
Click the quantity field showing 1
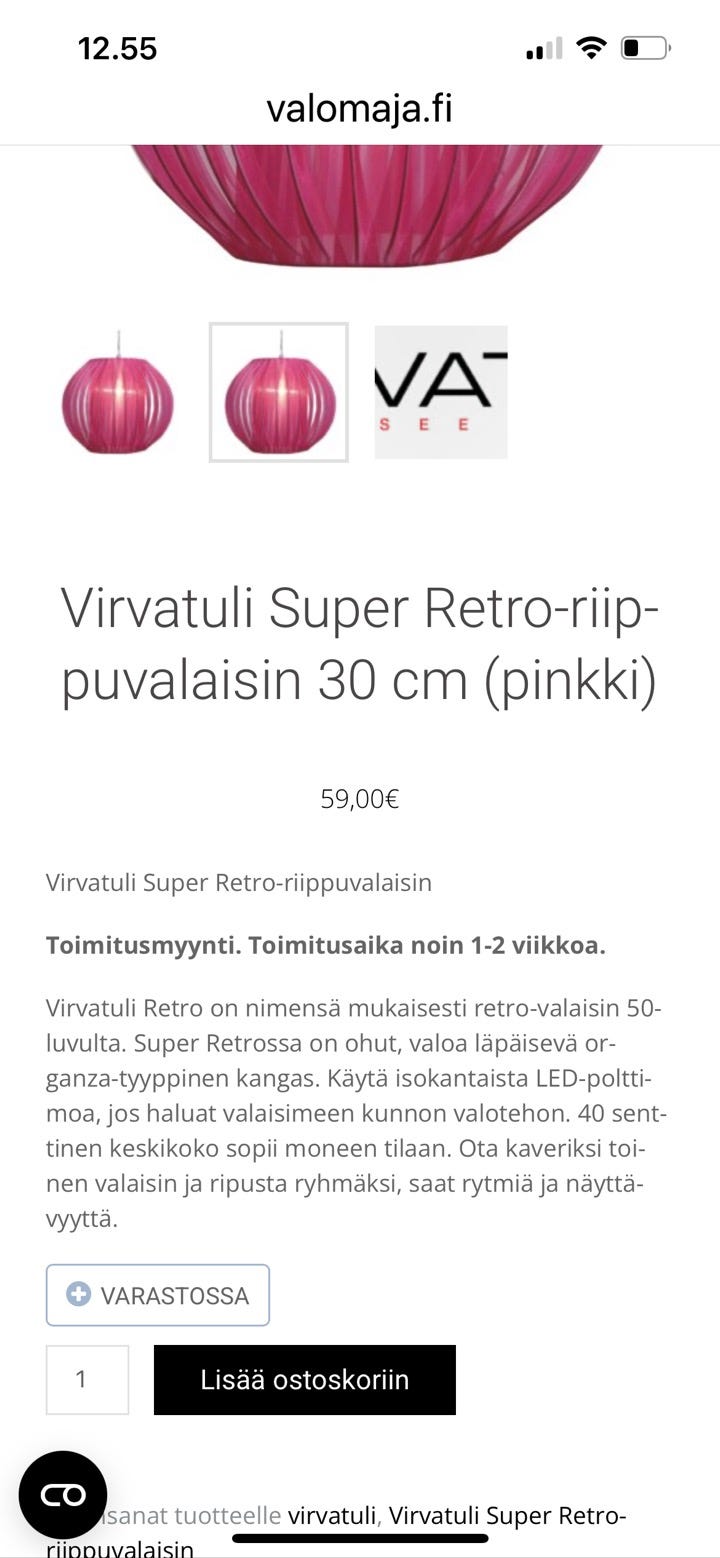pyautogui.click(x=87, y=1380)
